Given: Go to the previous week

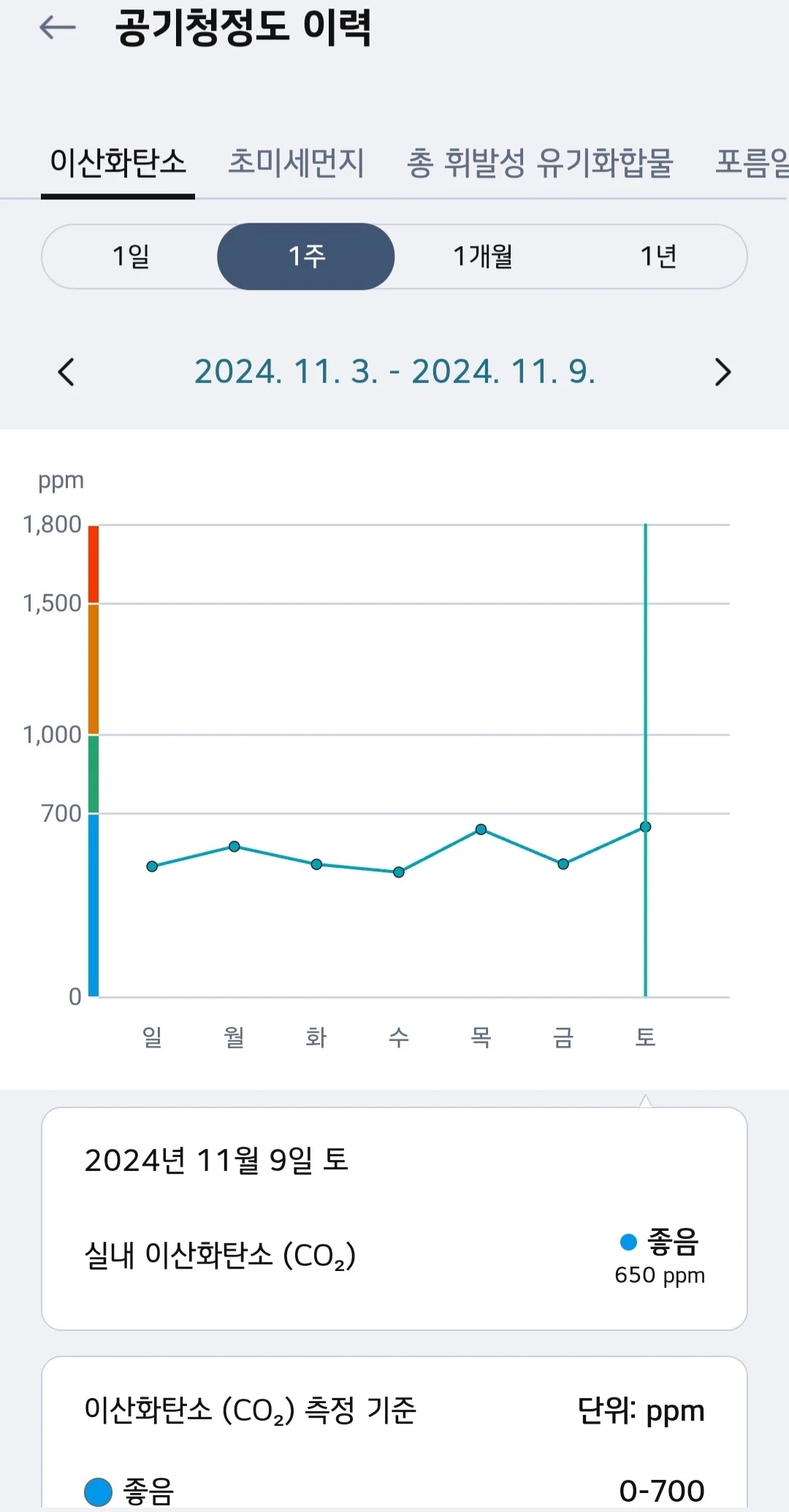Looking at the screenshot, I should click(66, 372).
